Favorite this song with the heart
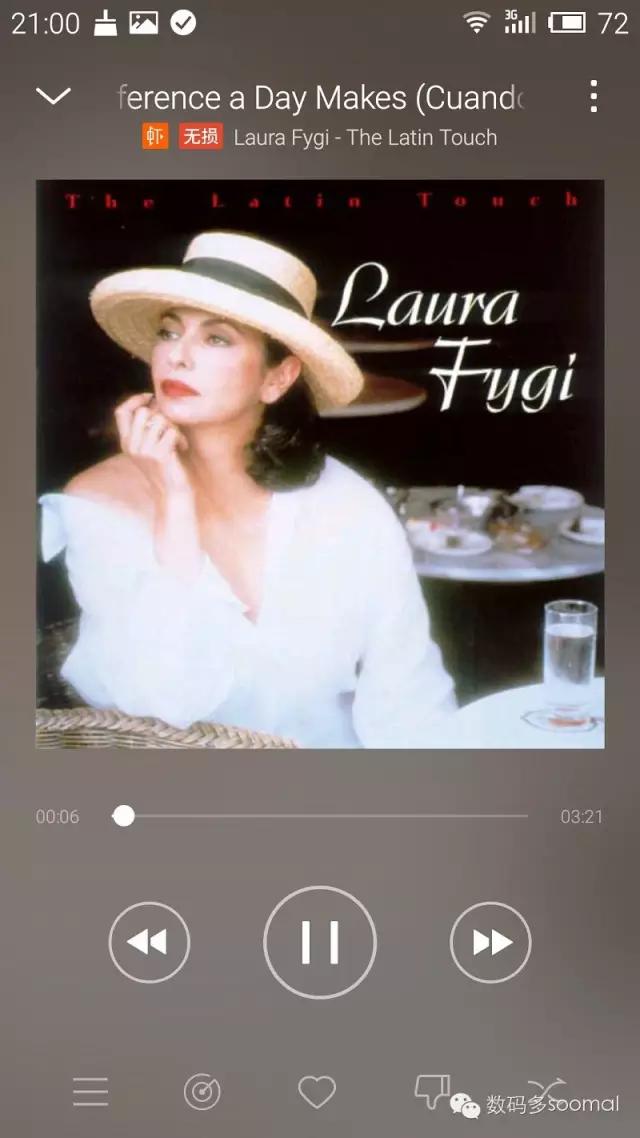Screen dimensions: 640x1138 tap(317, 1092)
